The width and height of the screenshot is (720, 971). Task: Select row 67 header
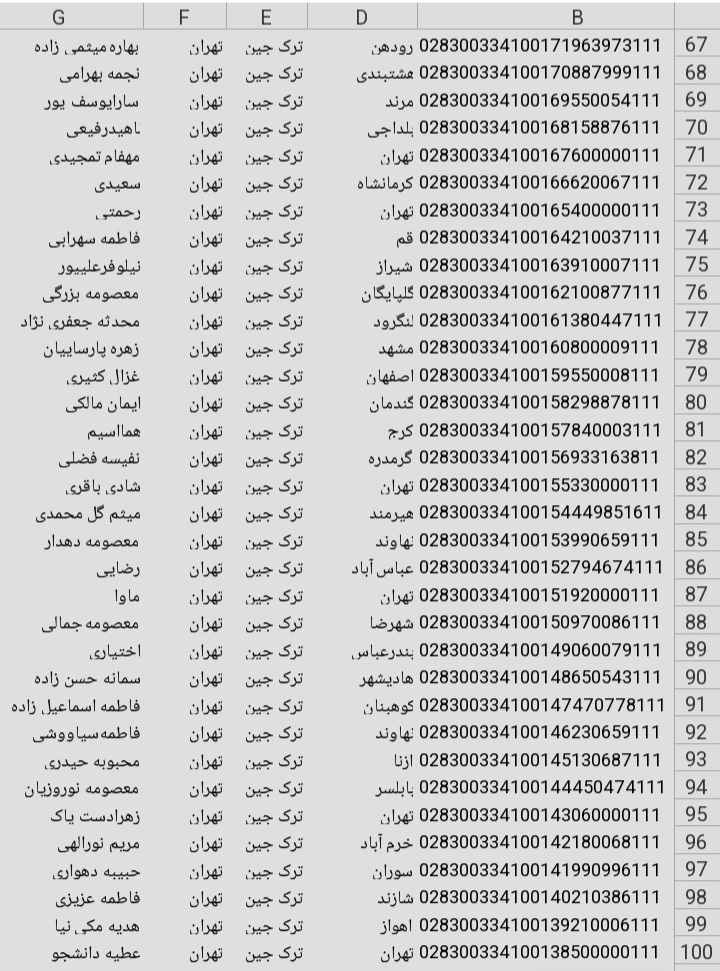[x=697, y=46]
